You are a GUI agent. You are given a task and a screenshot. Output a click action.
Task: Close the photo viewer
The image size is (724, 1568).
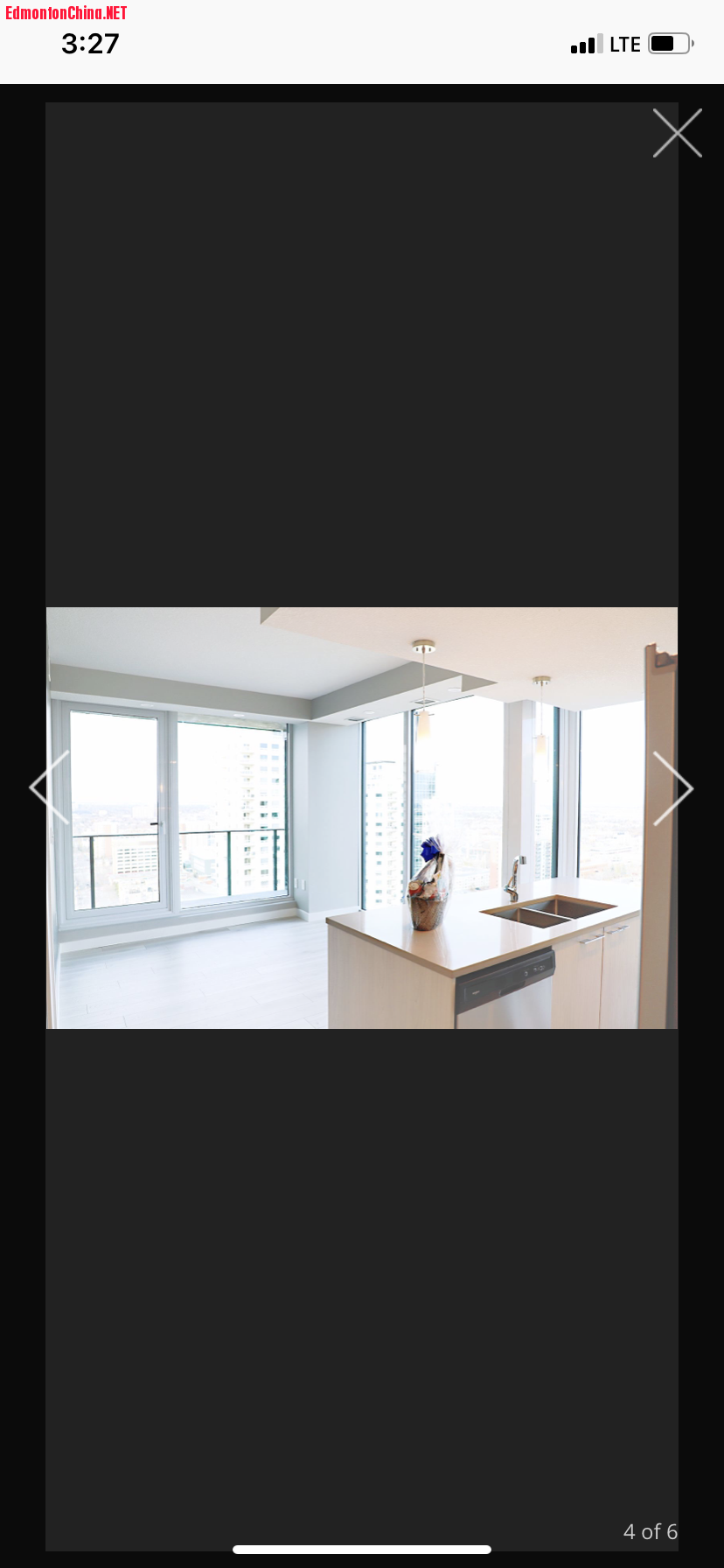pos(678,133)
